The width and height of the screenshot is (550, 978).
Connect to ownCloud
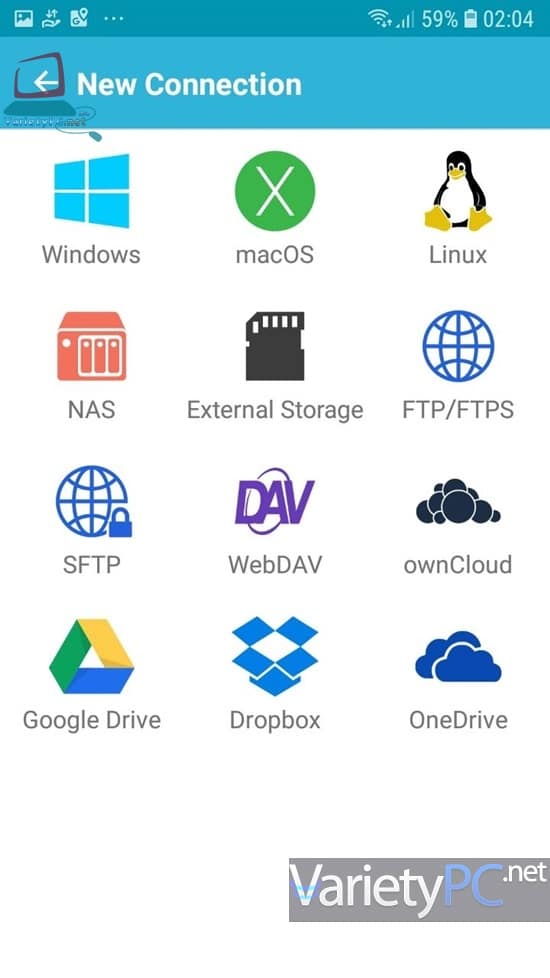(458, 520)
